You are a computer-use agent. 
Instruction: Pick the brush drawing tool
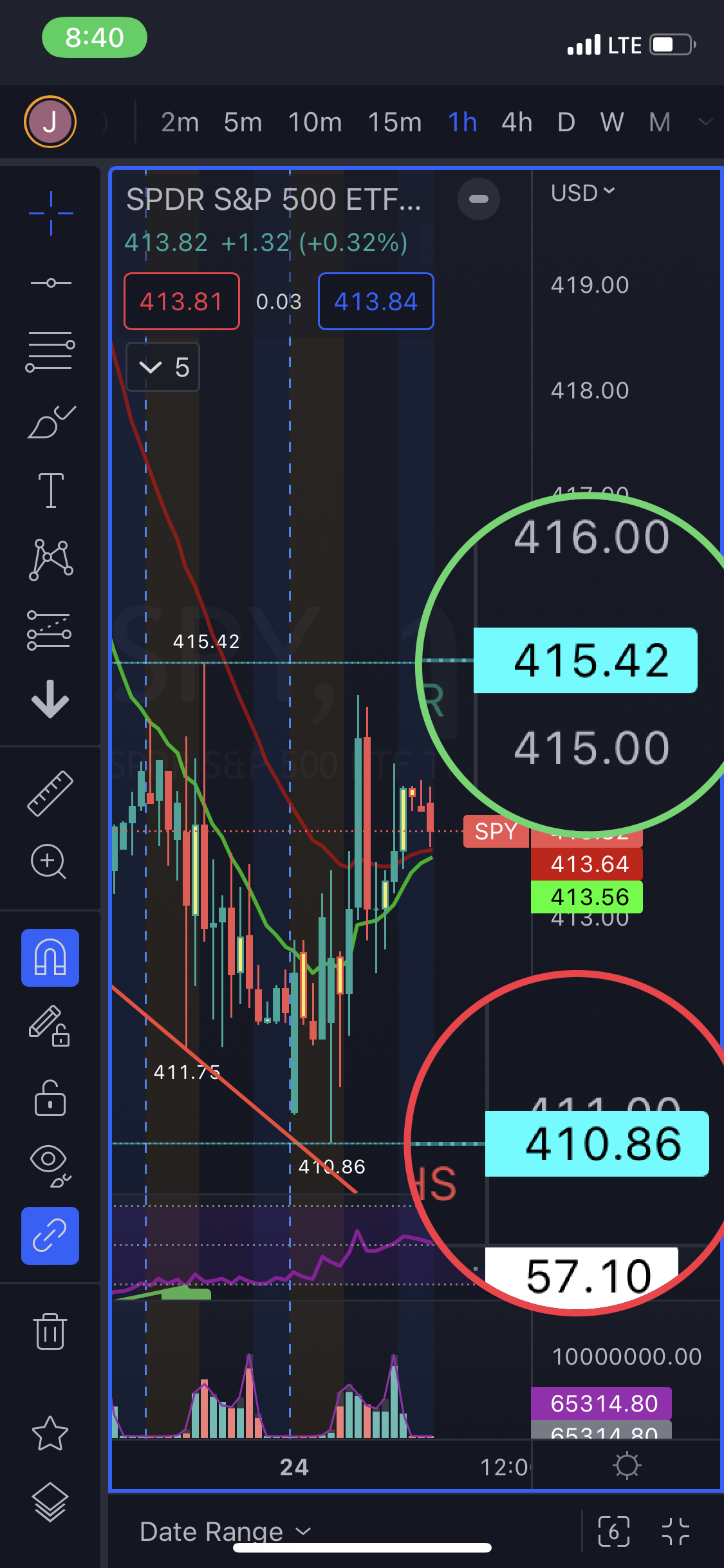[51, 422]
